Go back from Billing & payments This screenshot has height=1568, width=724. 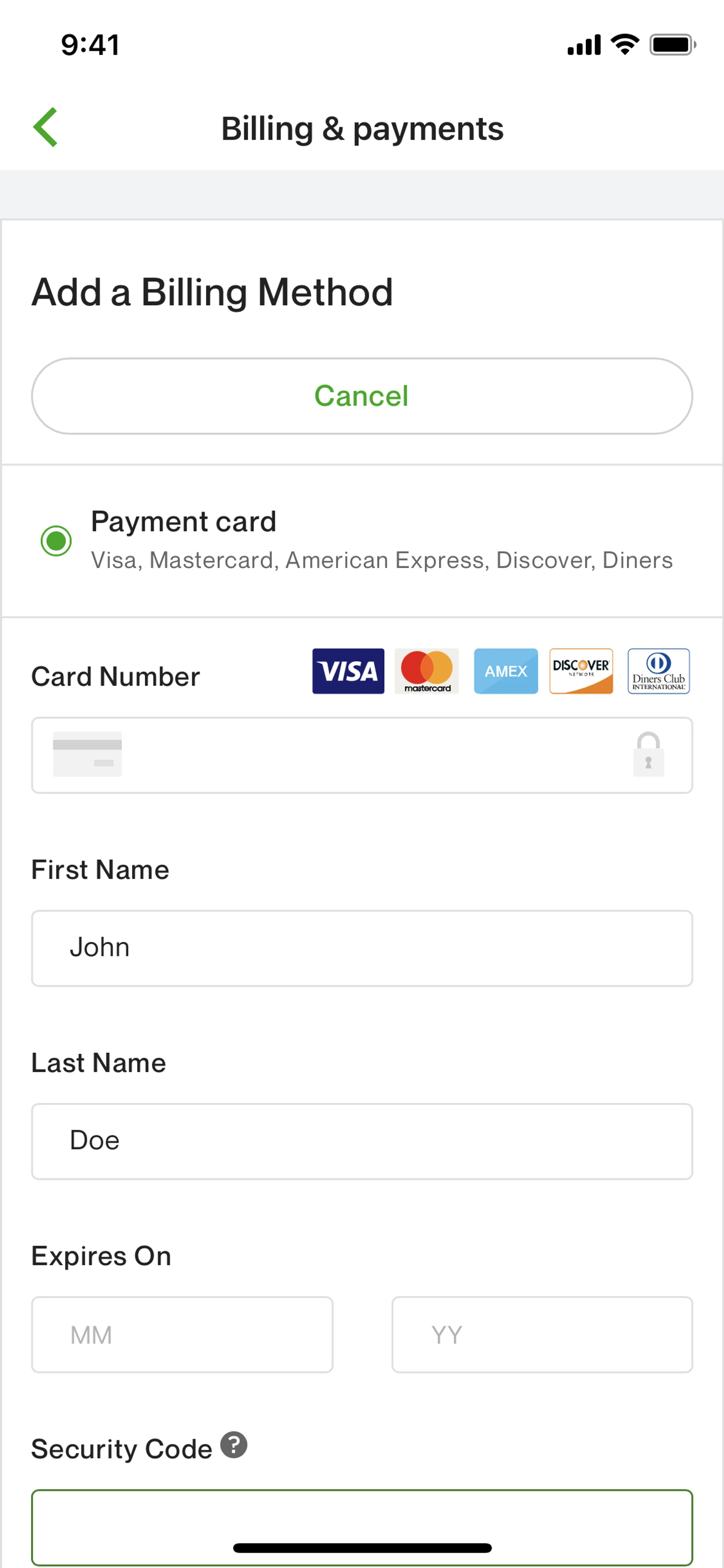pyautogui.click(x=46, y=127)
